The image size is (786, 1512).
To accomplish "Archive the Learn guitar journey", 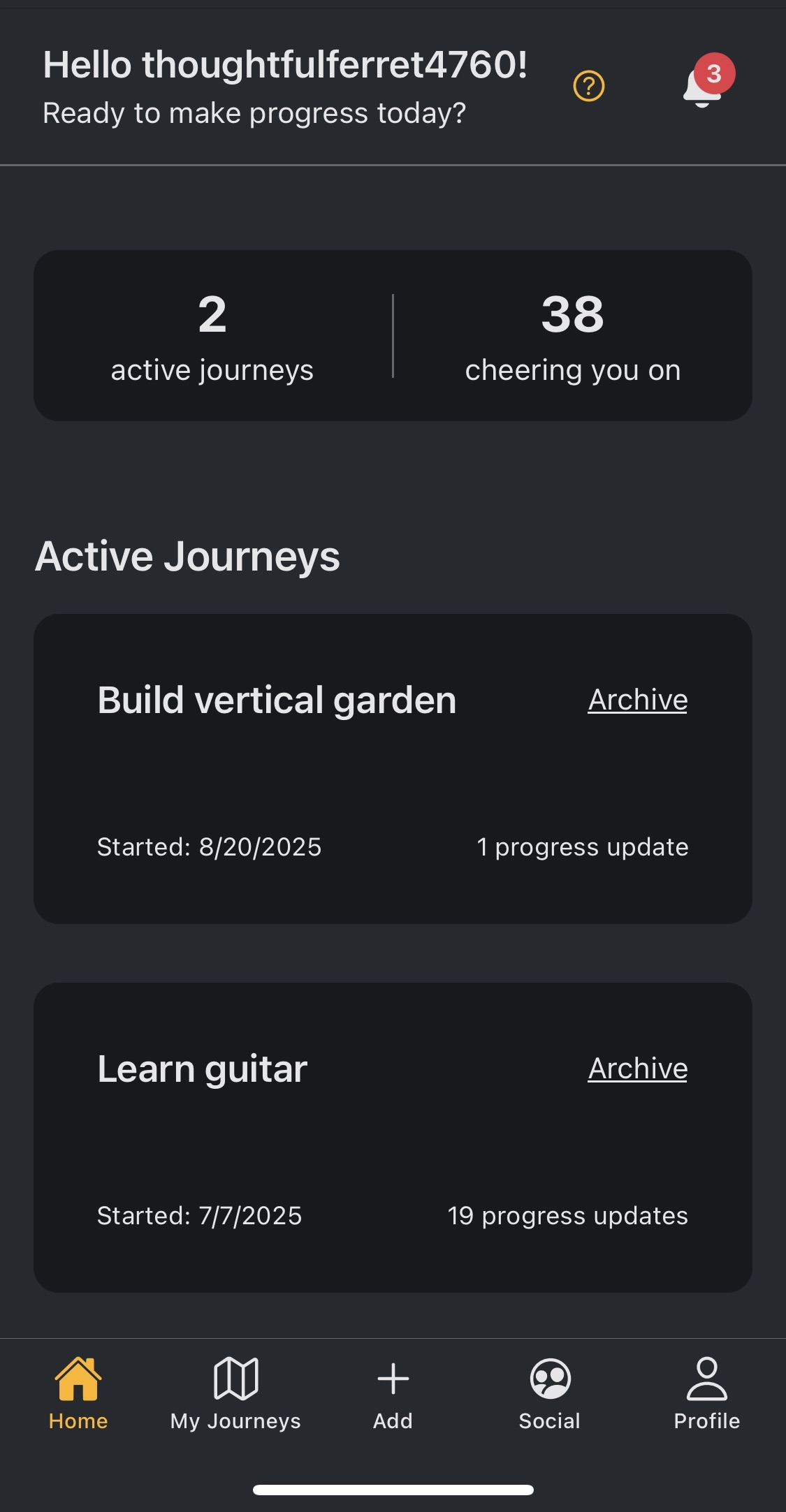I will (x=636, y=1068).
